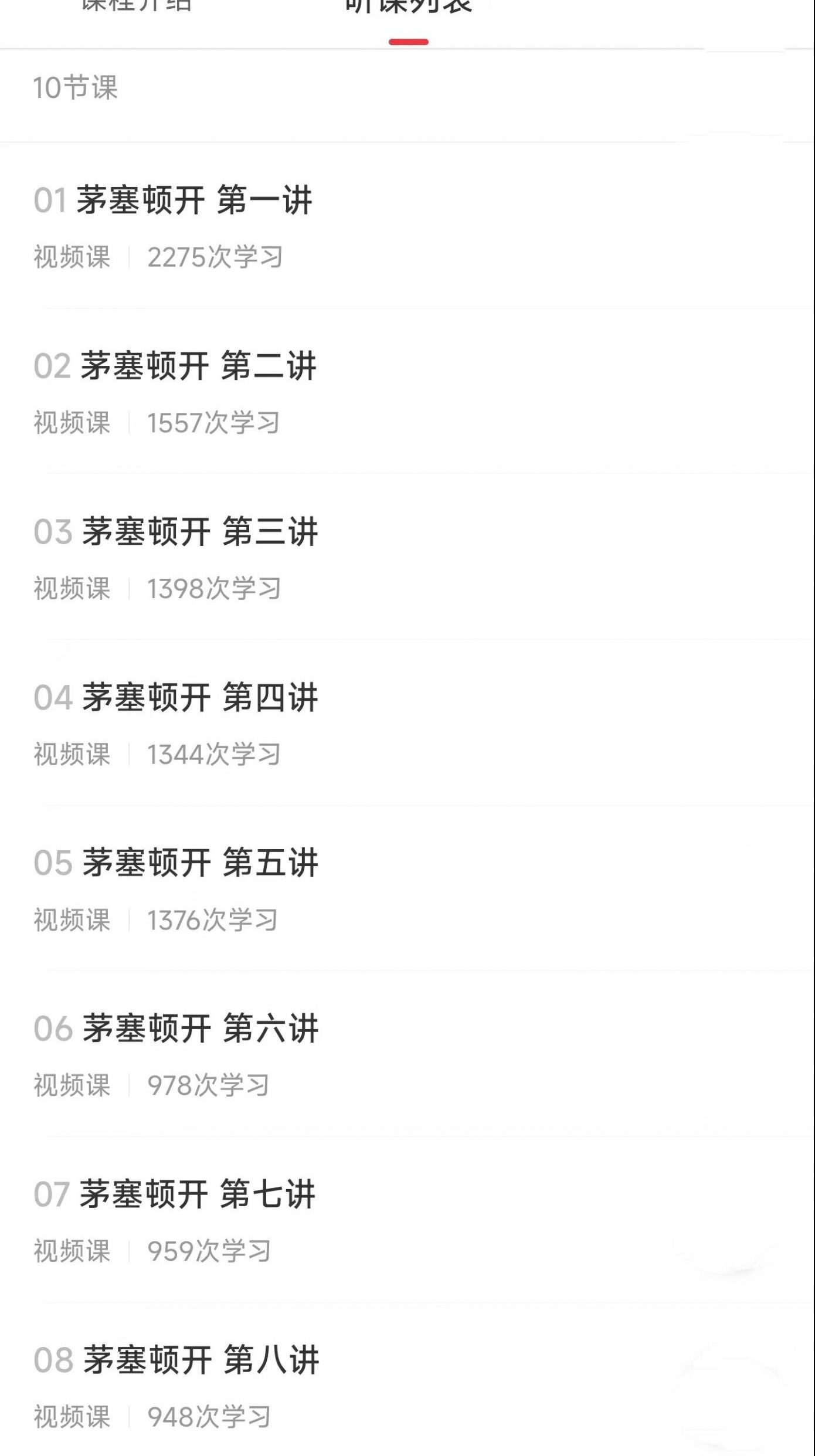The image size is (815, 1456).
Task: Open lesson 04 茅塞顿开 第四讲
Action: 196,699
